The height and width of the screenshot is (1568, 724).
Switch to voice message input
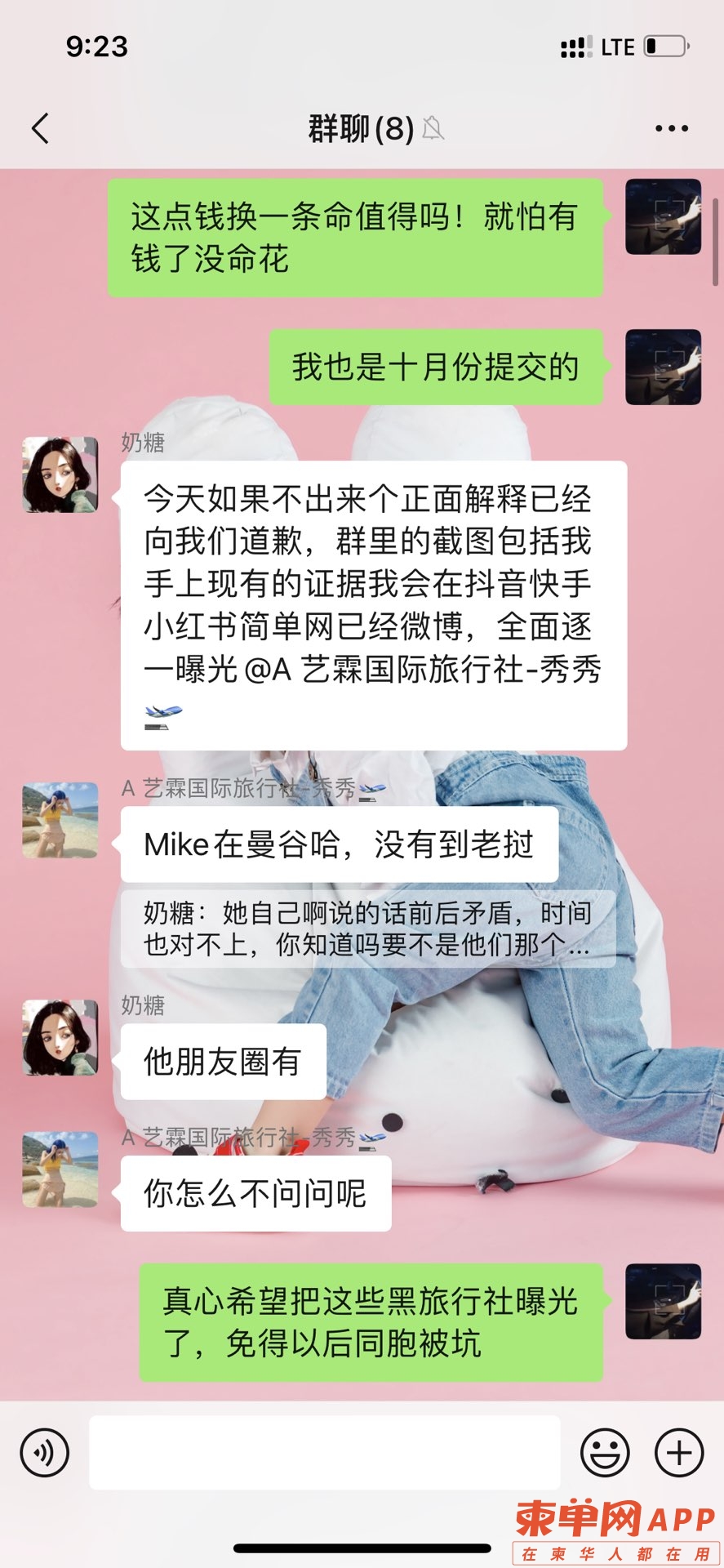(x=45, y=1453)
